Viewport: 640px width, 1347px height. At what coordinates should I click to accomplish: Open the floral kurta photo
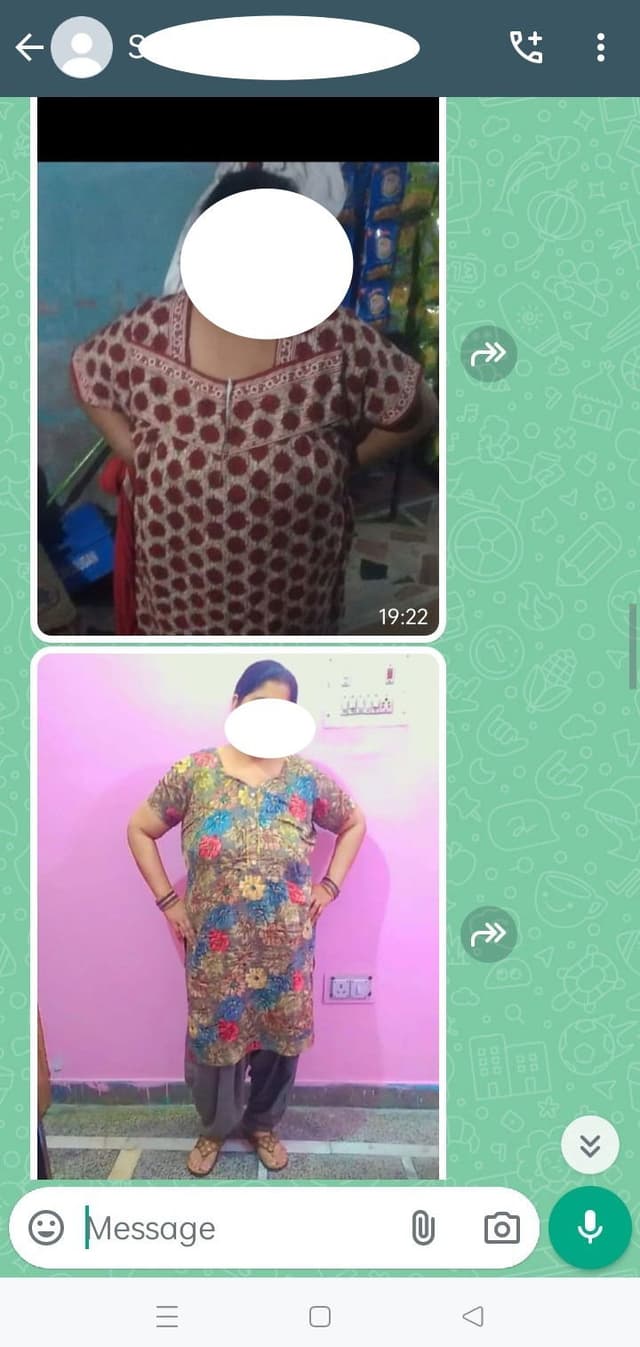point(238,915)
